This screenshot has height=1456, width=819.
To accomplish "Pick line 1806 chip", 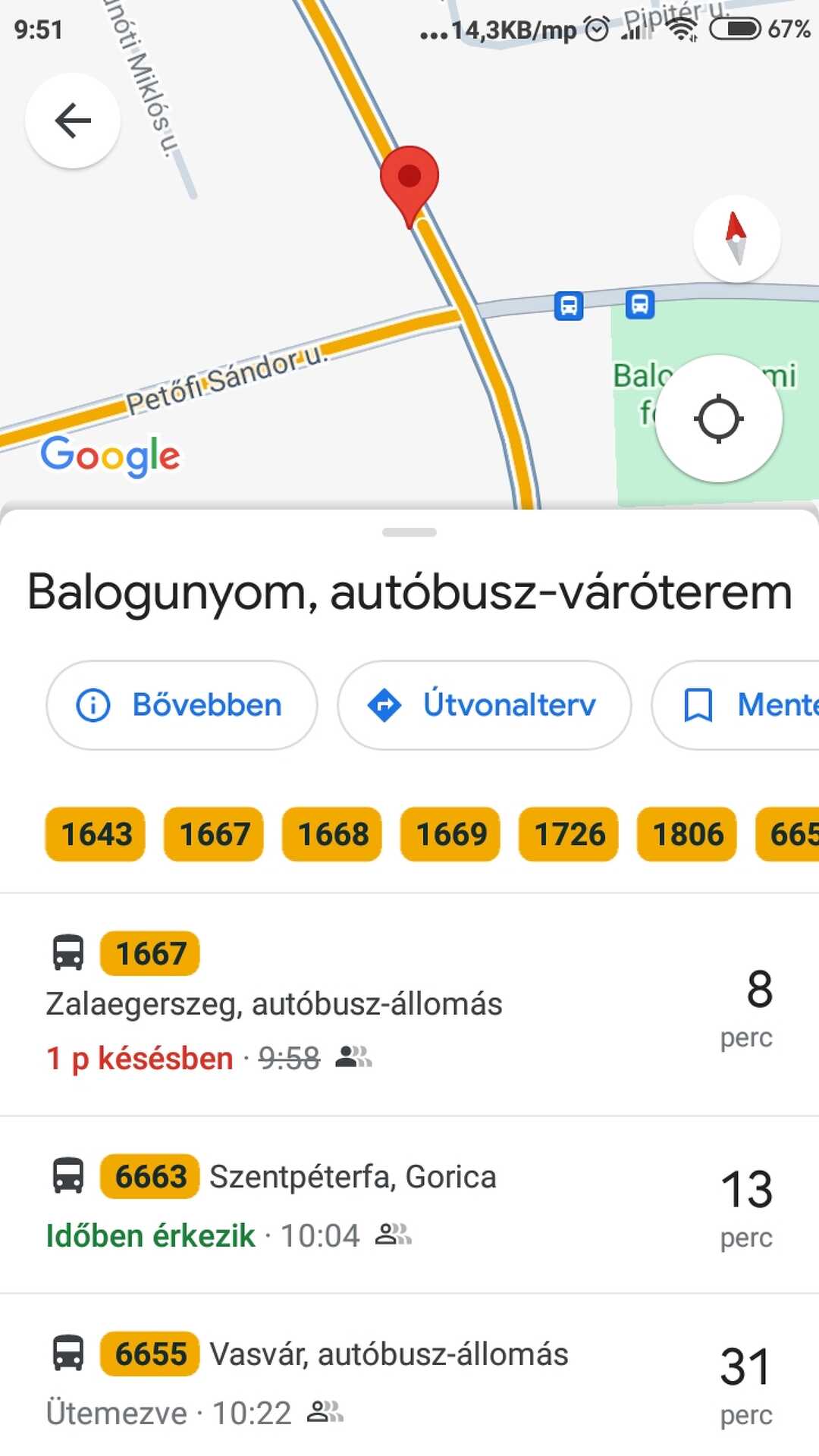I will click(687, 834).
